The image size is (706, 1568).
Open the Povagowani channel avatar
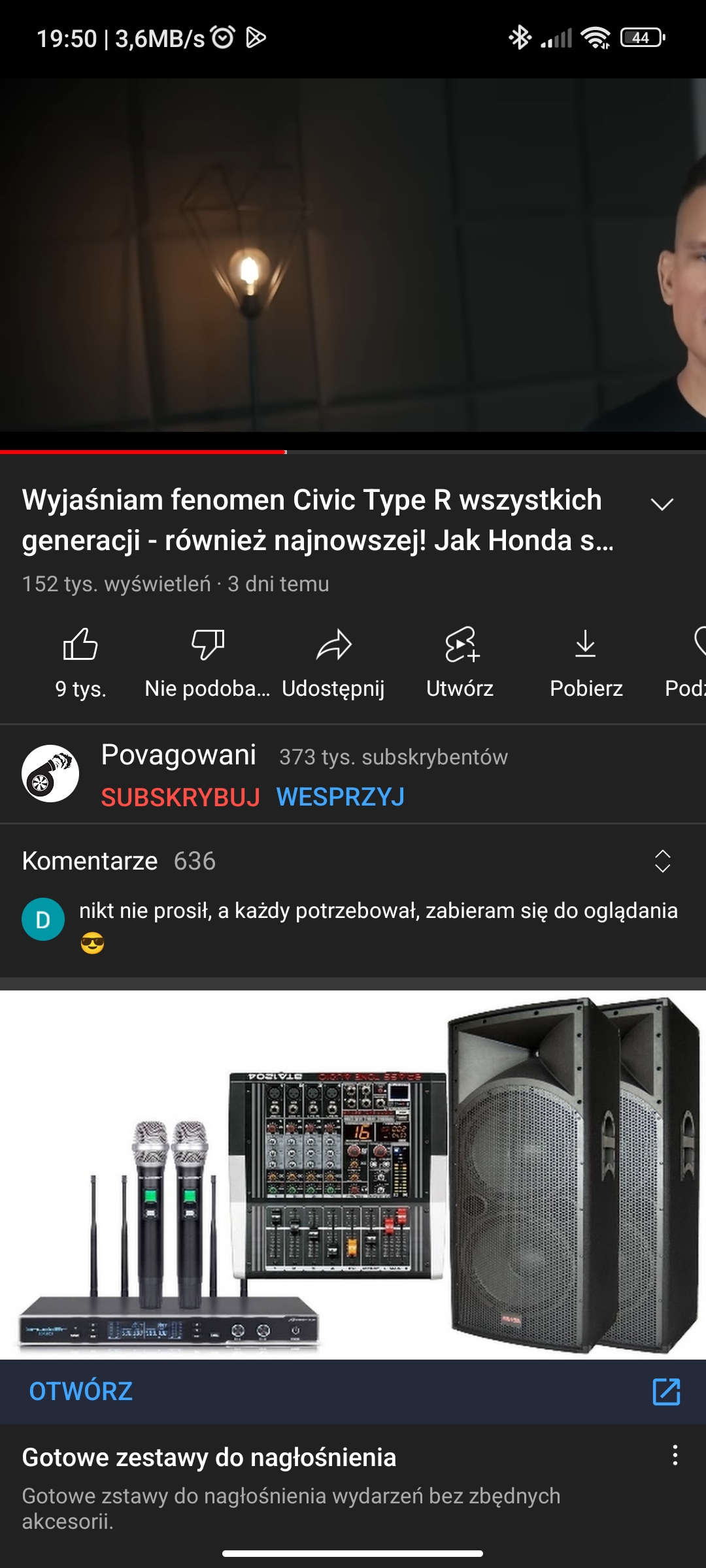pos(50,774)
